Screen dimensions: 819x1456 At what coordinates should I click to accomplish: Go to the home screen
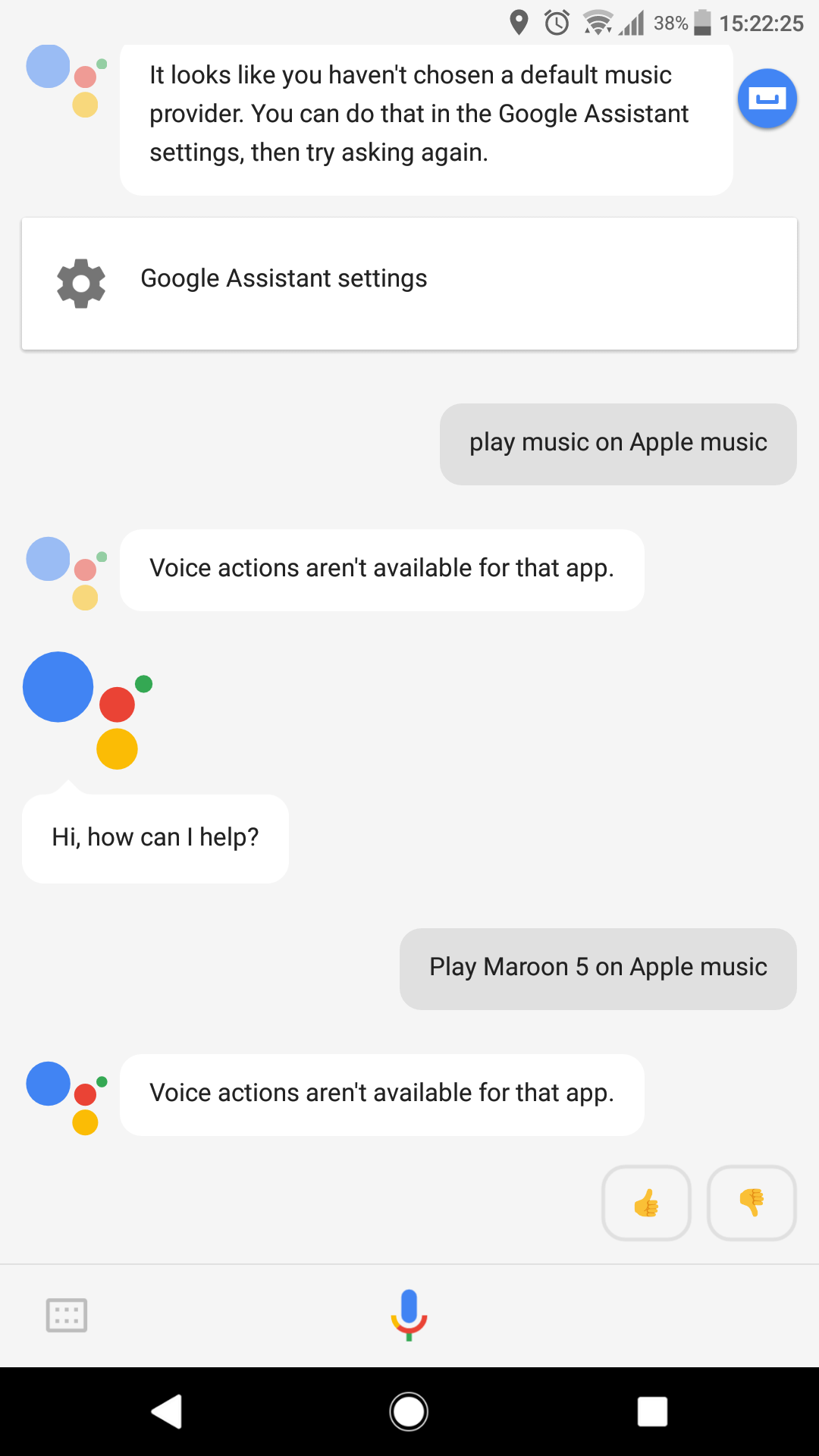pyautogui.click(x=409, y=1411)
